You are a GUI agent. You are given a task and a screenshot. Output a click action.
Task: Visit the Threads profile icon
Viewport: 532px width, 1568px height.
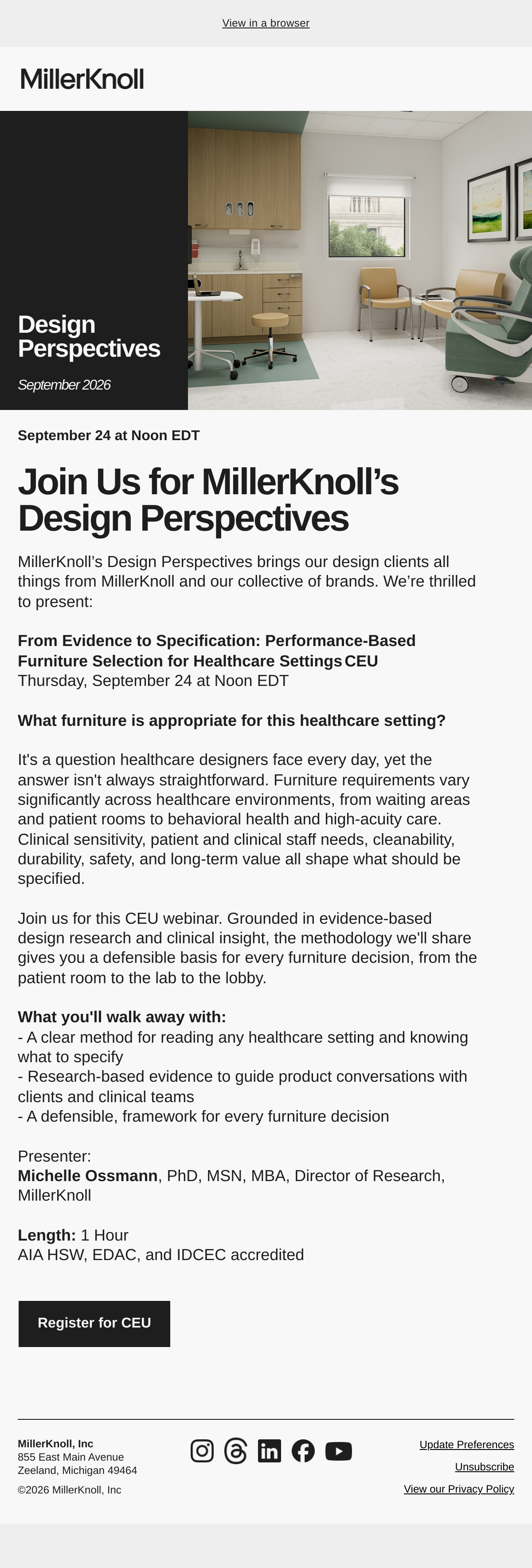(236, 1450)
